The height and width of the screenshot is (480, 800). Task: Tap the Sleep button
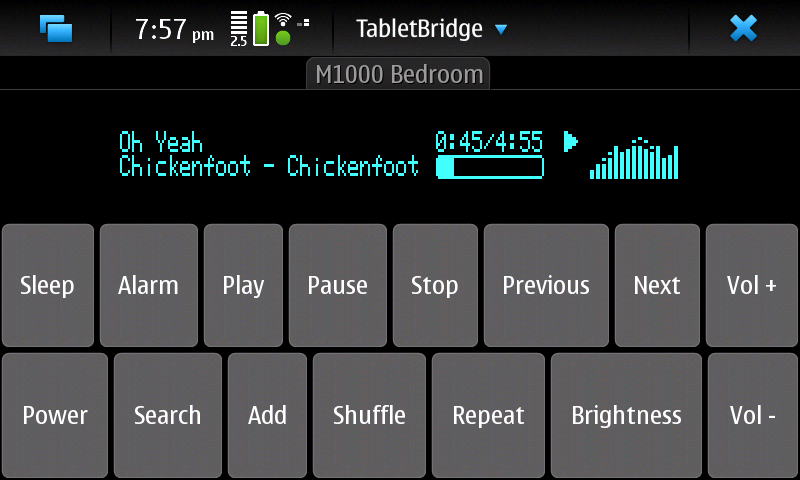48,285
